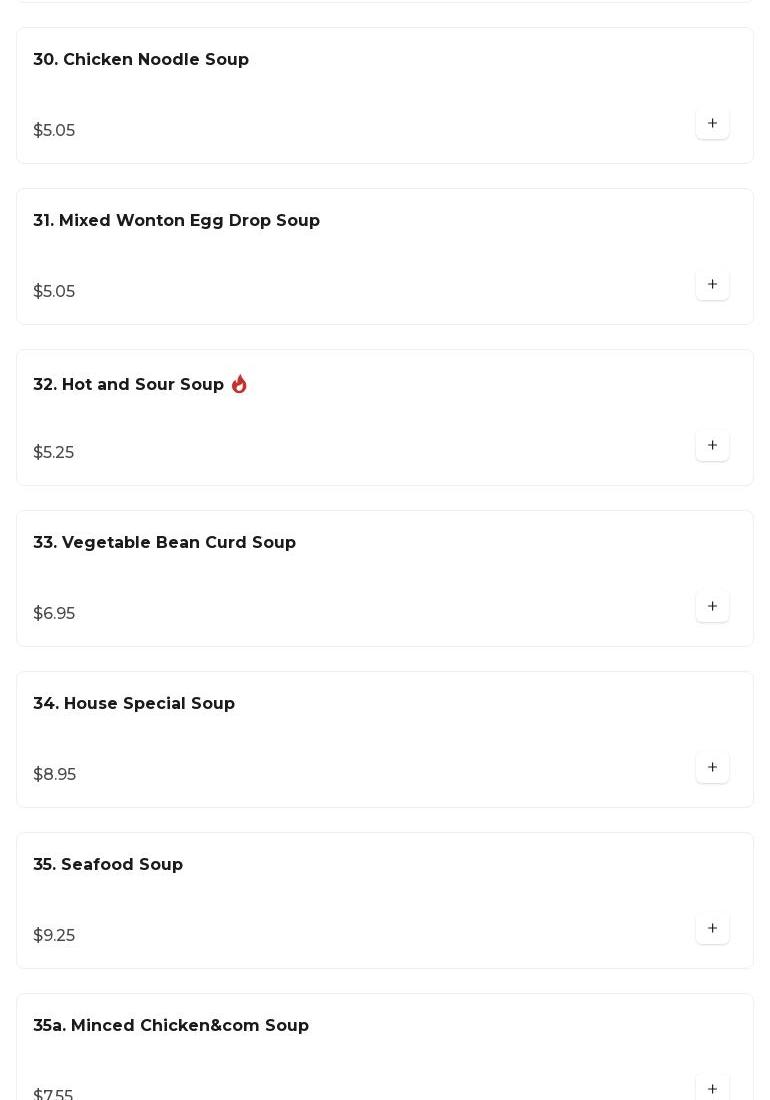Image resolution: width=770 pixels, height=1100 pixels.
Task: Add Minced Chicken&corn Soup
Action: click(x=712, y=1088)
